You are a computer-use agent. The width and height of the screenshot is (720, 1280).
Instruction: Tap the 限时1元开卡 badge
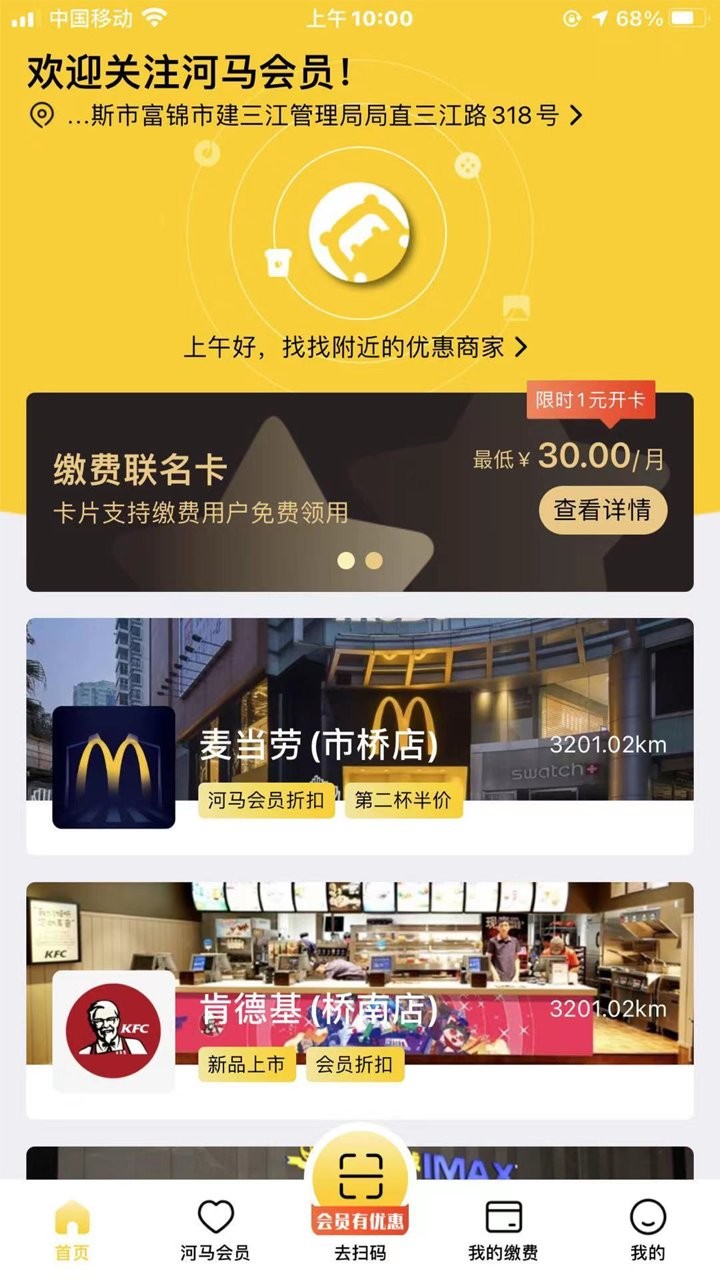point(591,399)
